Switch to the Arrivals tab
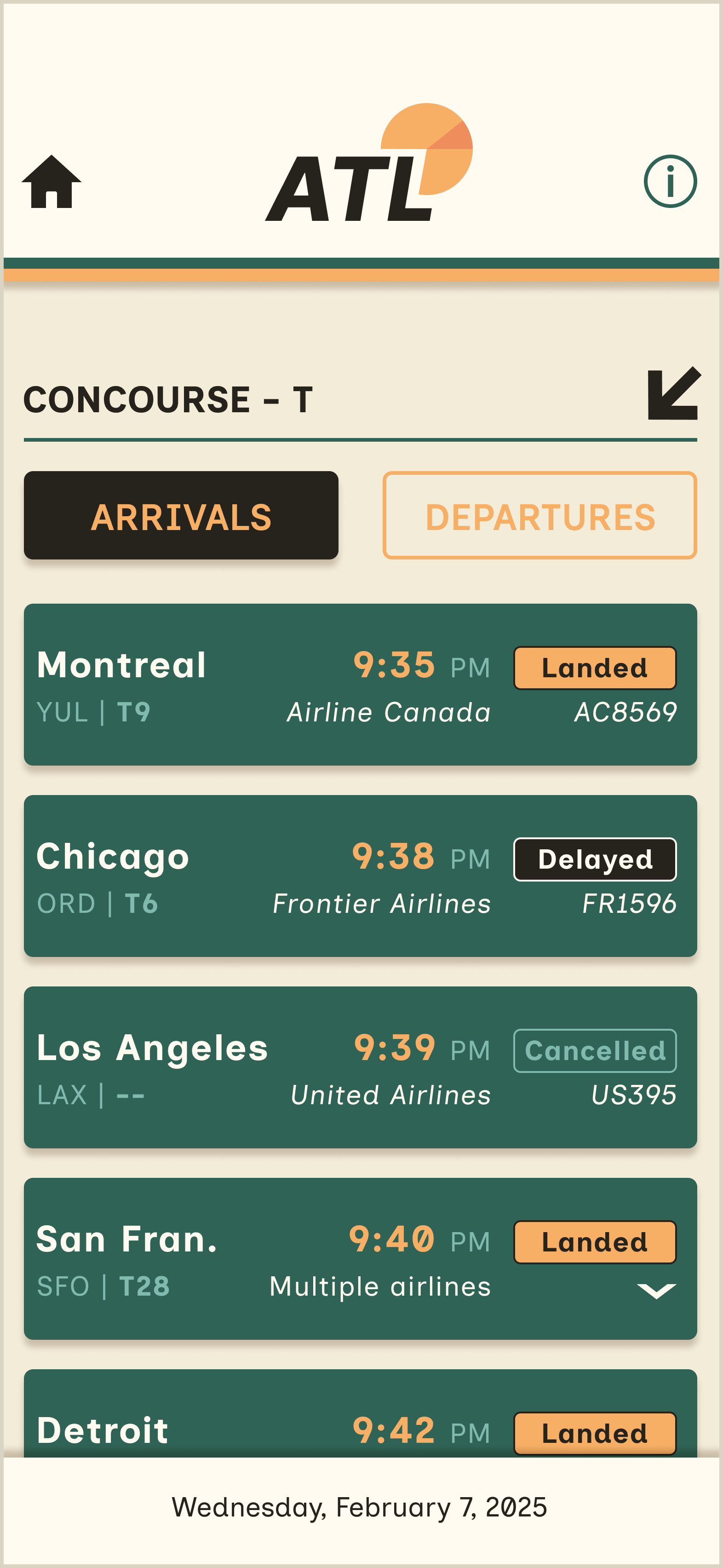The height and width of the screenshot is (1568, 723). pyautogui.click(x=181, y=516)
